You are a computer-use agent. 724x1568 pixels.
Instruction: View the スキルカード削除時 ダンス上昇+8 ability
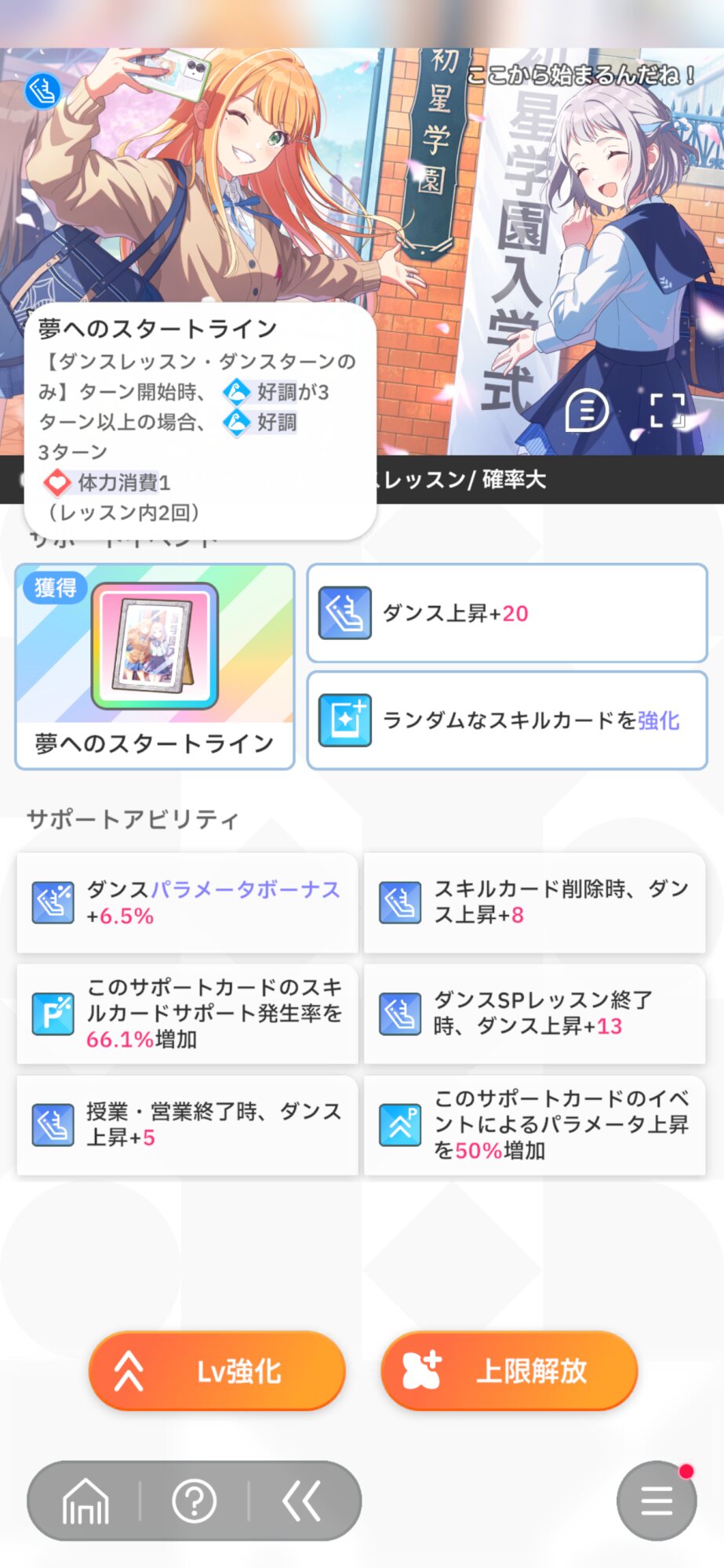(x=534, y=902)
